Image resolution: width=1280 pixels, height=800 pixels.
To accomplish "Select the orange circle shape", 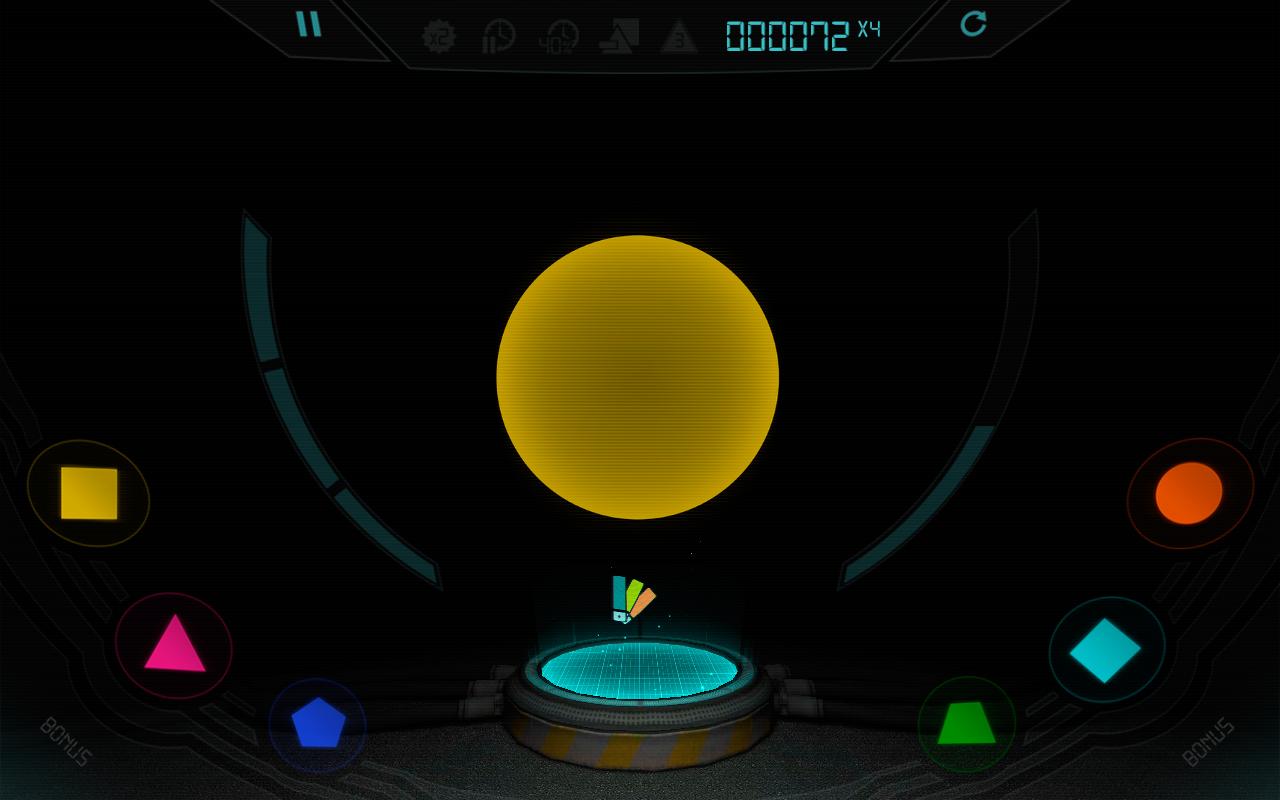I will coord(1189,493).
